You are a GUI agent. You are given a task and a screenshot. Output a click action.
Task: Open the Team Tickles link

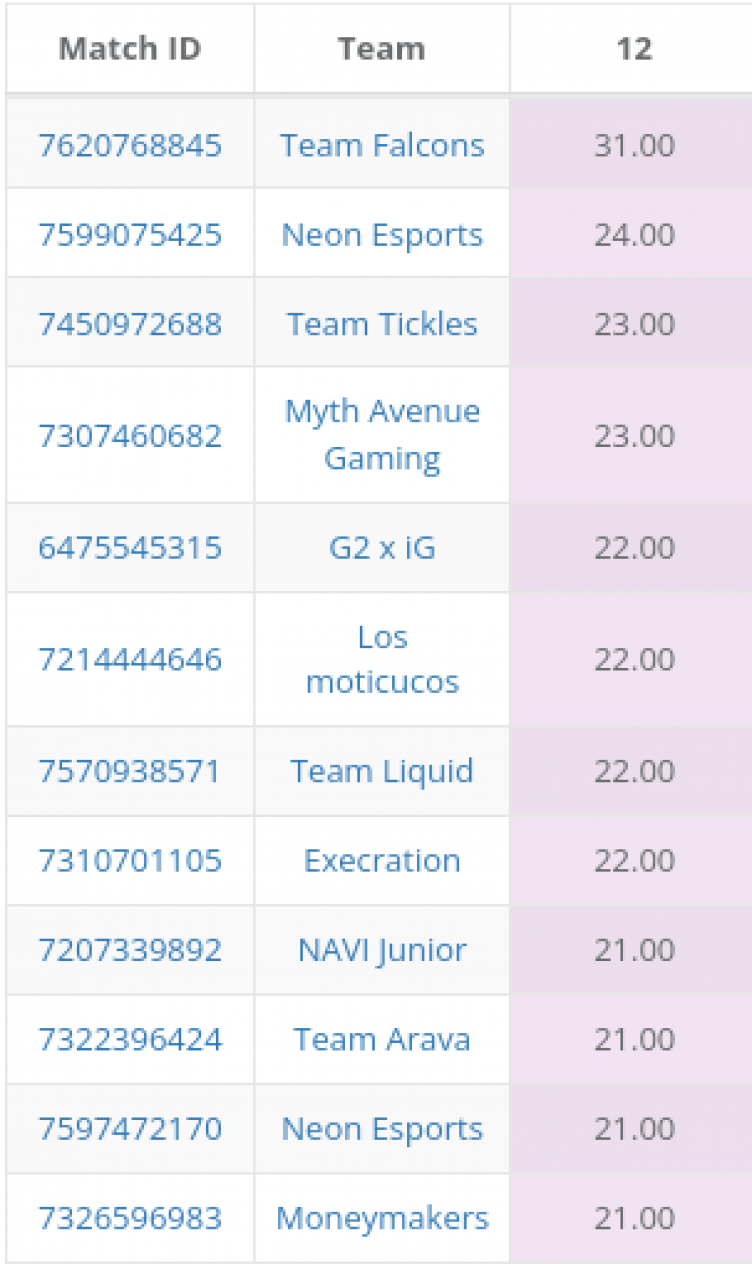(382, 324)
